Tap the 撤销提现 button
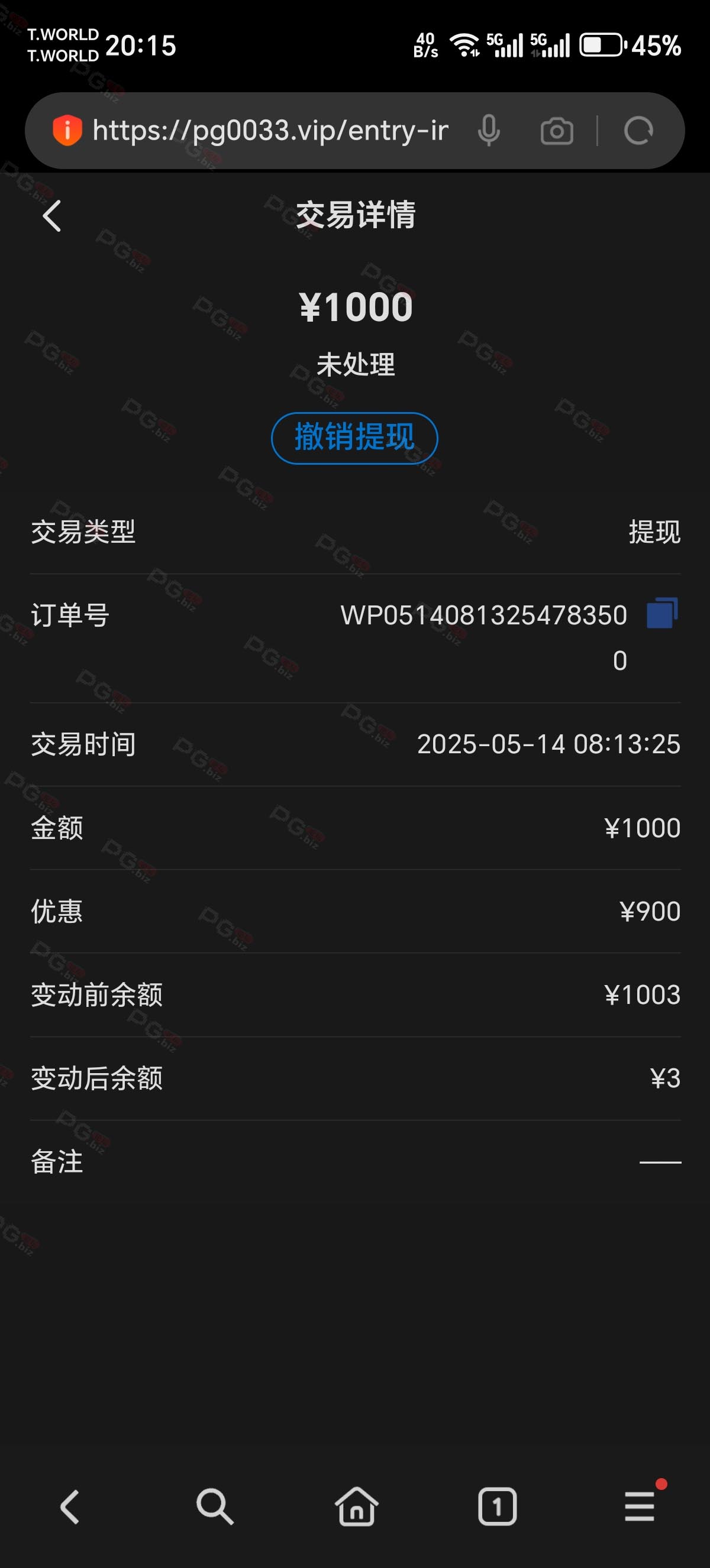710x1568 pixels. pyautogui.click(x=354, y=438)
